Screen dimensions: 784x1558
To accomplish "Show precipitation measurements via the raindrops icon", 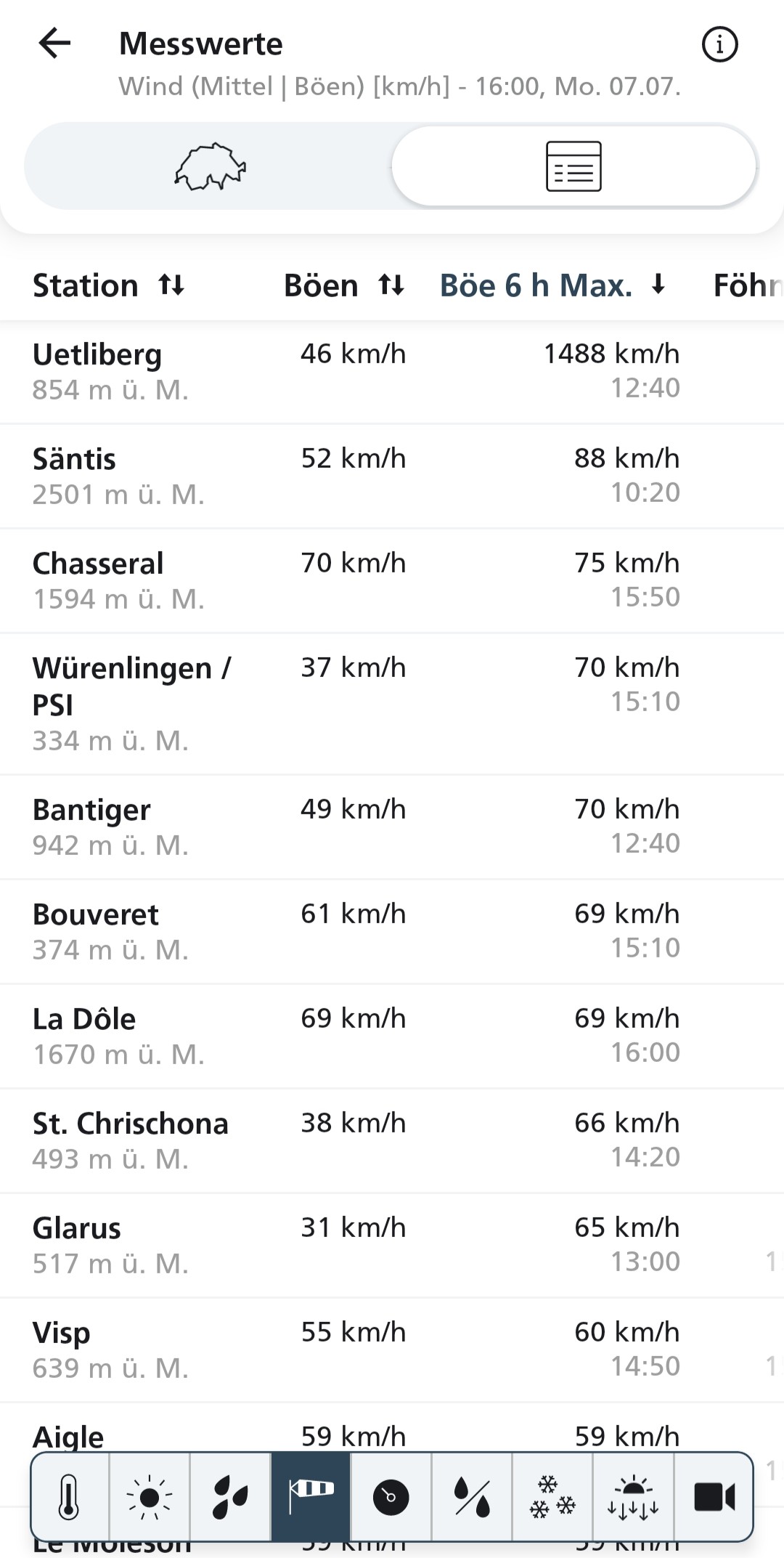I will [x=230, y=1497].
